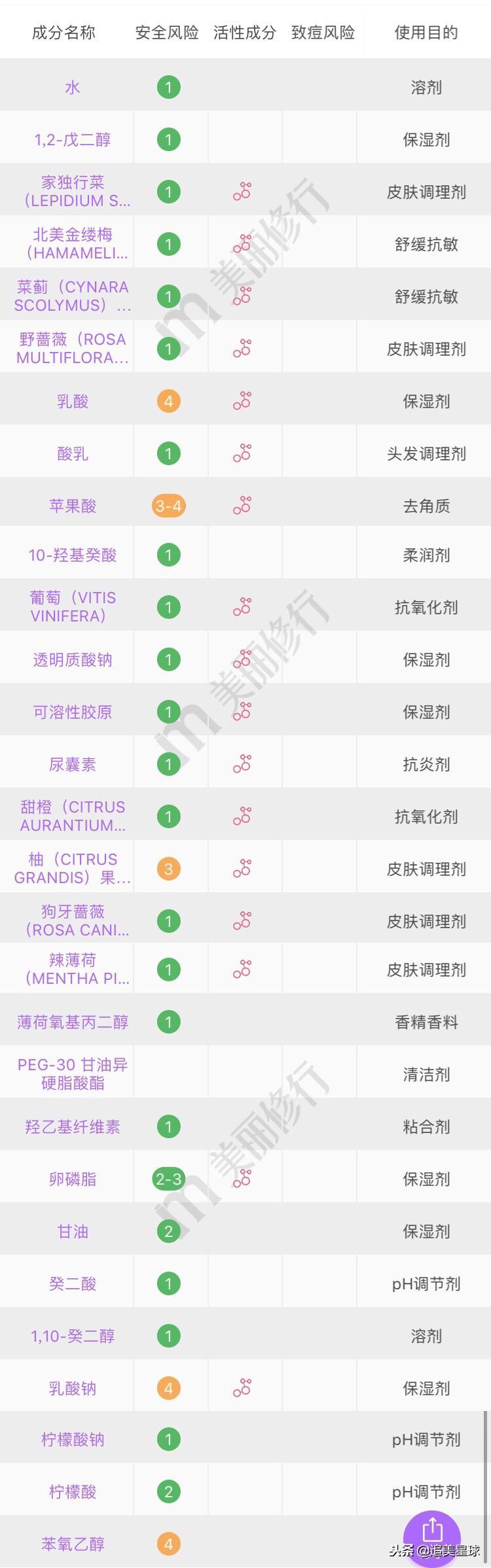This screenshot has height=1568, width=491.
Task: View details for 乳酸
Action: point(72,401)
